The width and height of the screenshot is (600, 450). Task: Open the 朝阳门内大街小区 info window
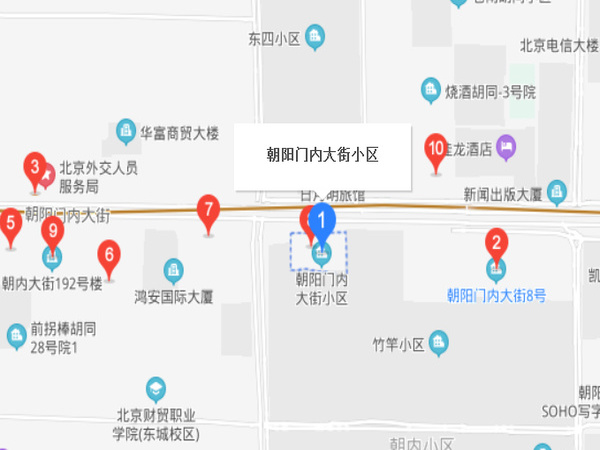point(322,157)
